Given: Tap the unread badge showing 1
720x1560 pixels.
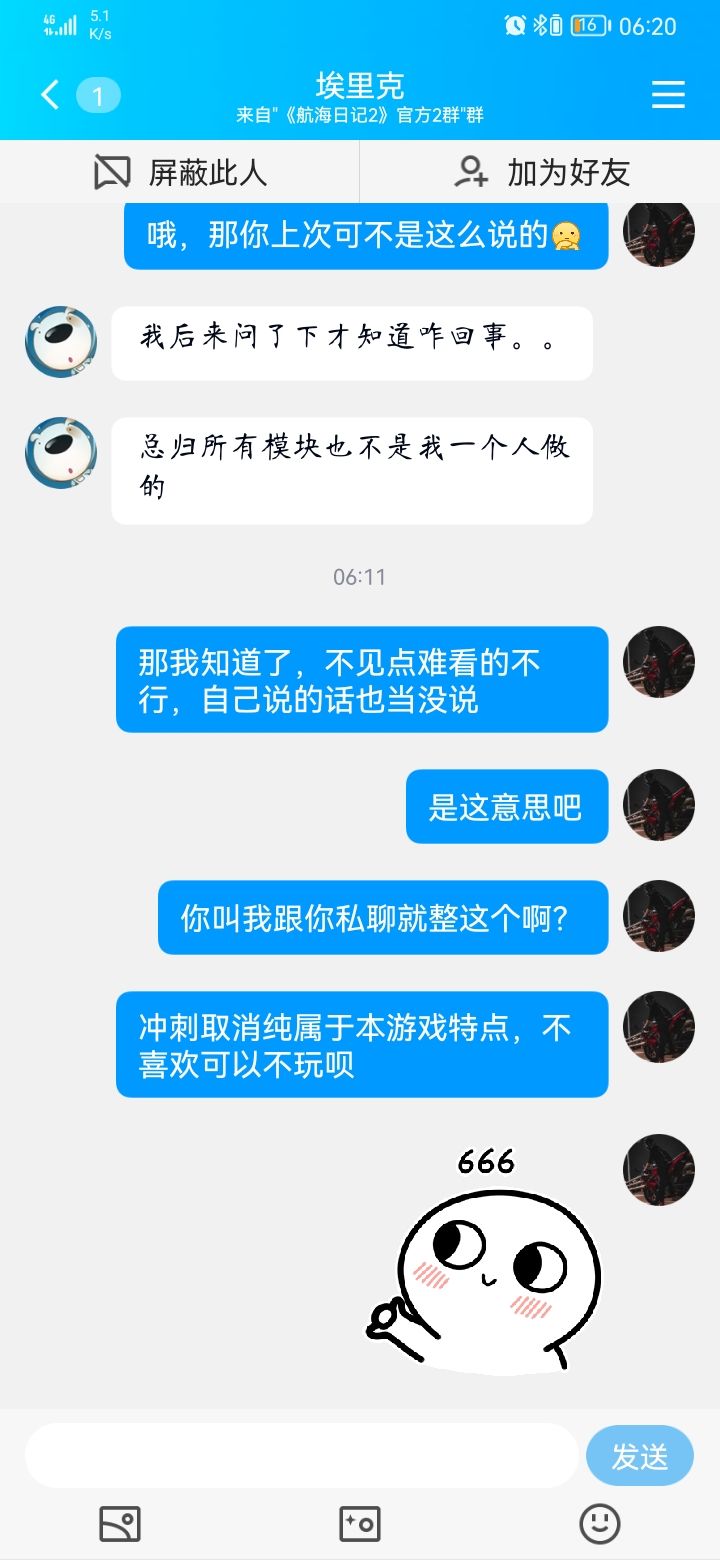Looking at the screenshot, I should [x=98, y=94].
